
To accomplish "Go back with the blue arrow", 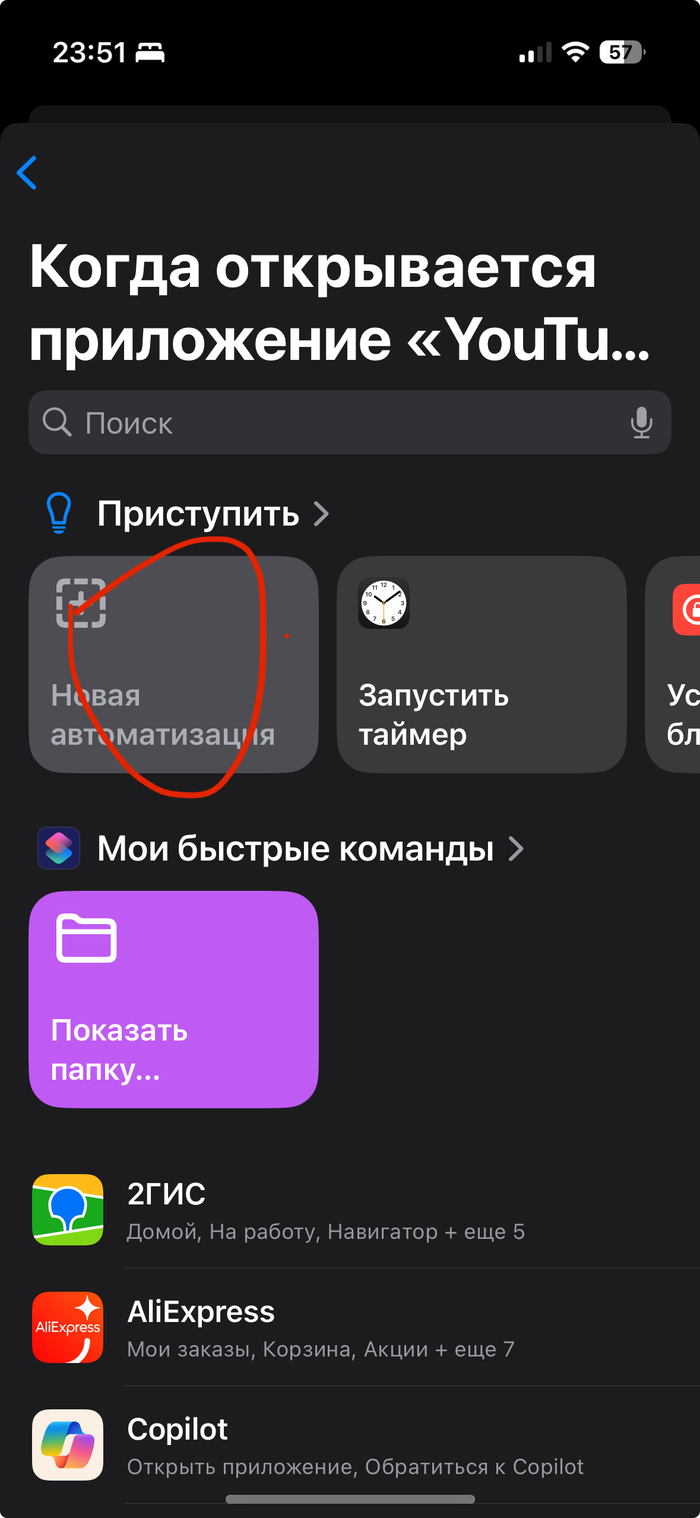I will pos(27,173).
